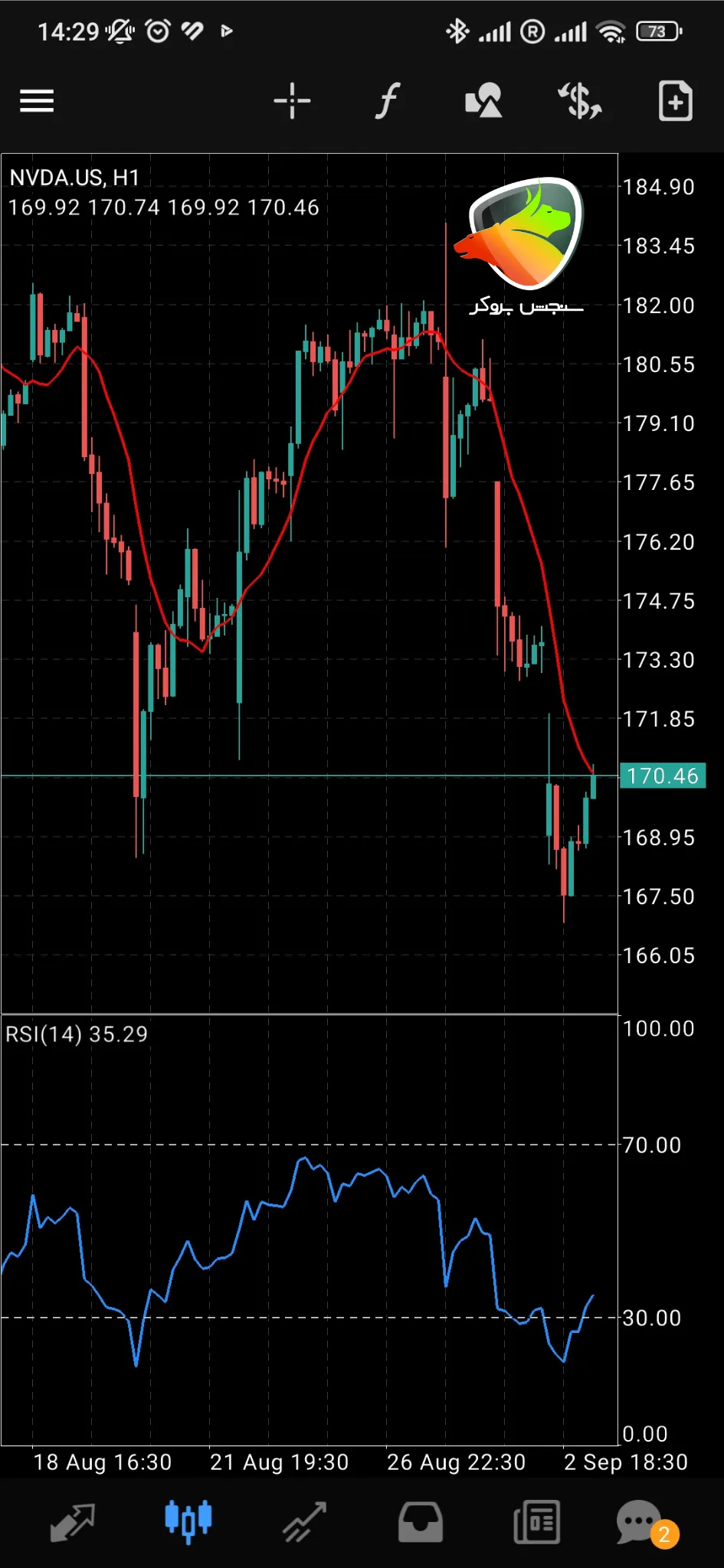Image resolution: width=724 pixels, height=1568 pixels.
Task: Switch to the Quotes tab
Action: [x=72, y=1522]
